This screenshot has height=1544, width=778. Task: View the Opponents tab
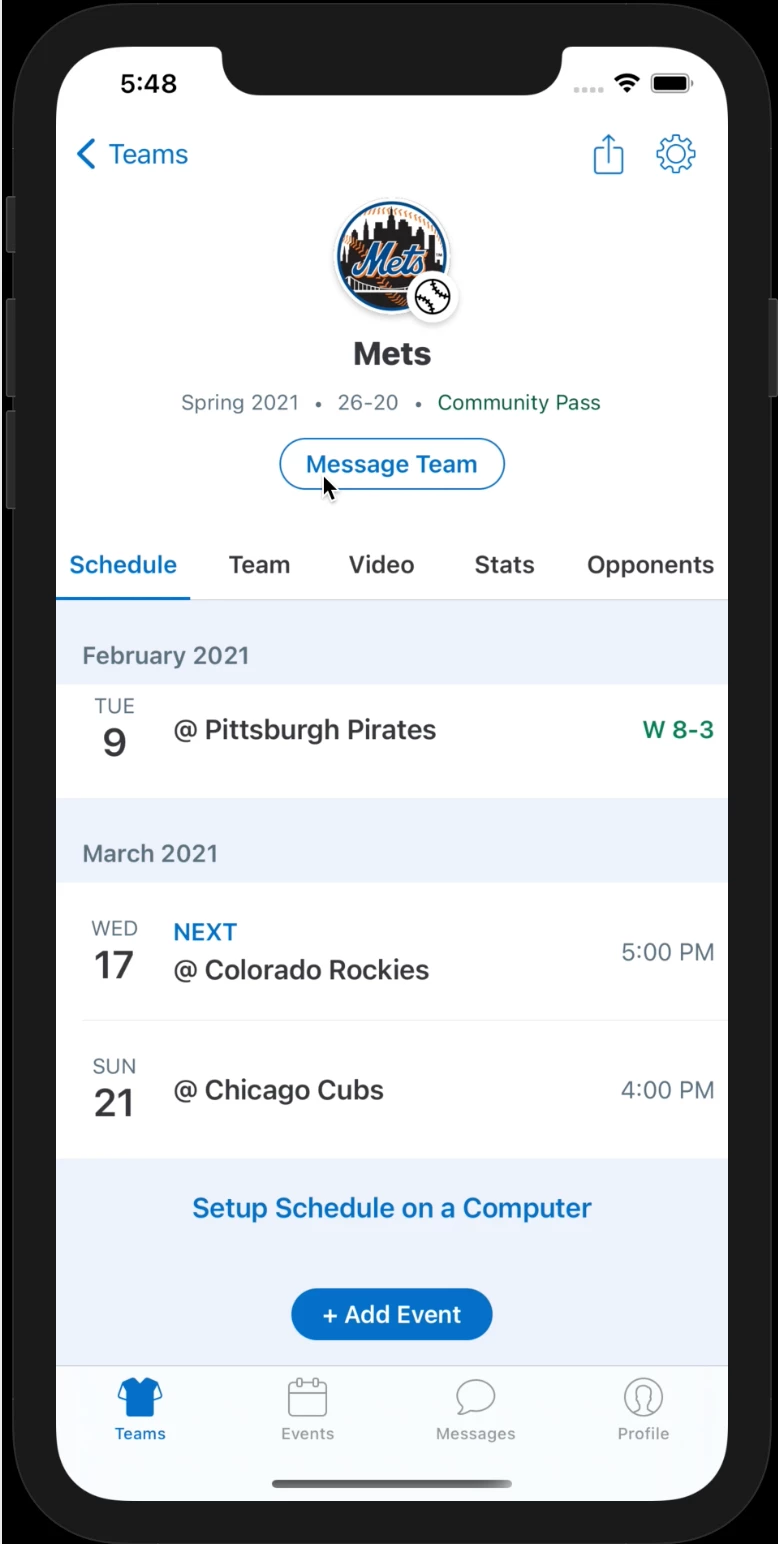coord(650,565)
